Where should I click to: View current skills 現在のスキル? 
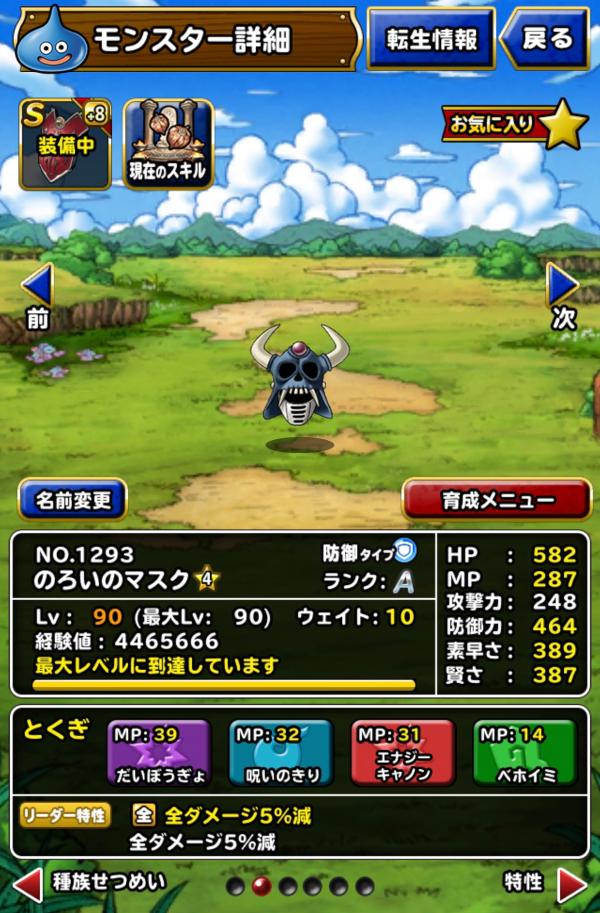pyautogui.click(x=168, y=145)
